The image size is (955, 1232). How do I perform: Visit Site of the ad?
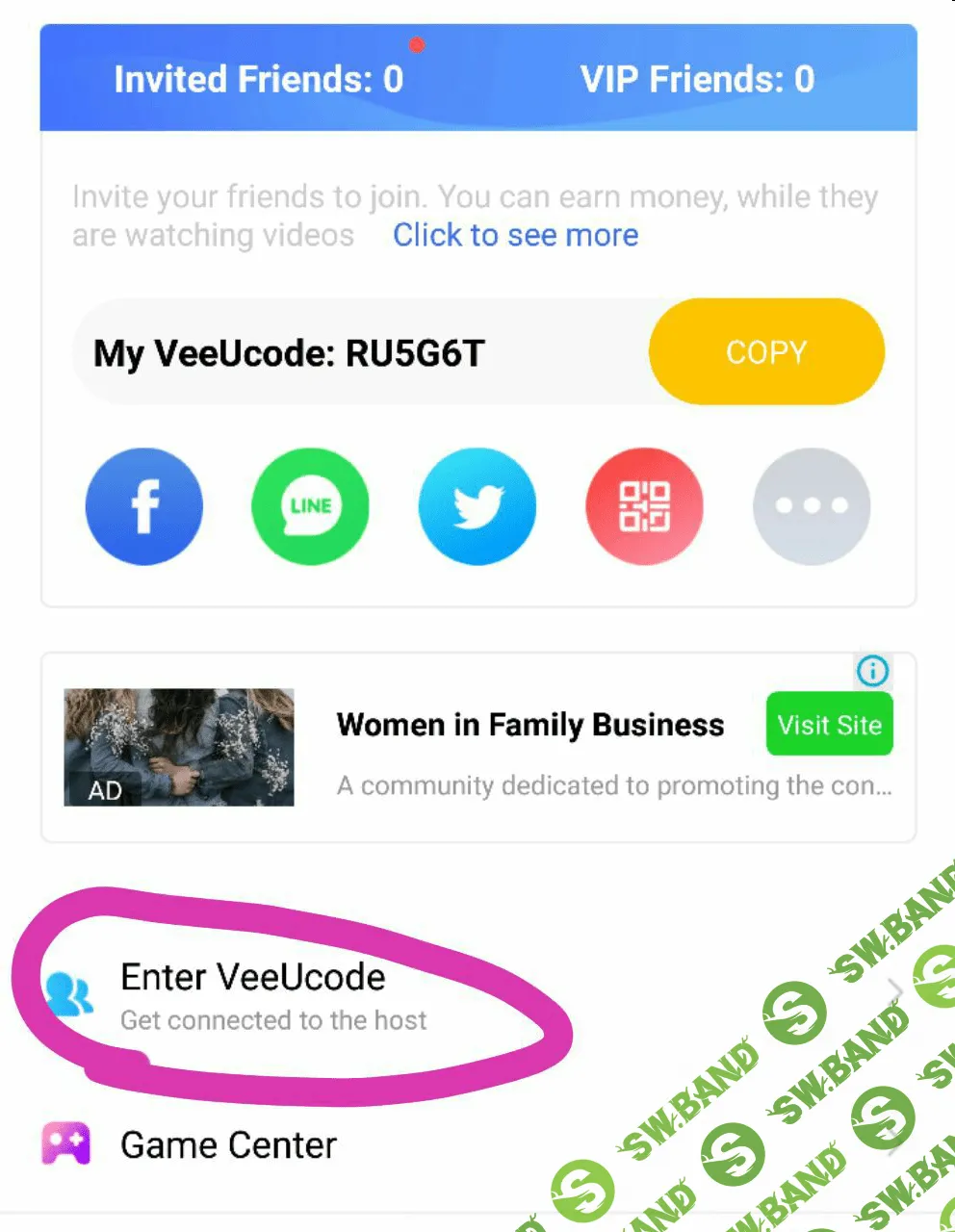coord(829,725)
